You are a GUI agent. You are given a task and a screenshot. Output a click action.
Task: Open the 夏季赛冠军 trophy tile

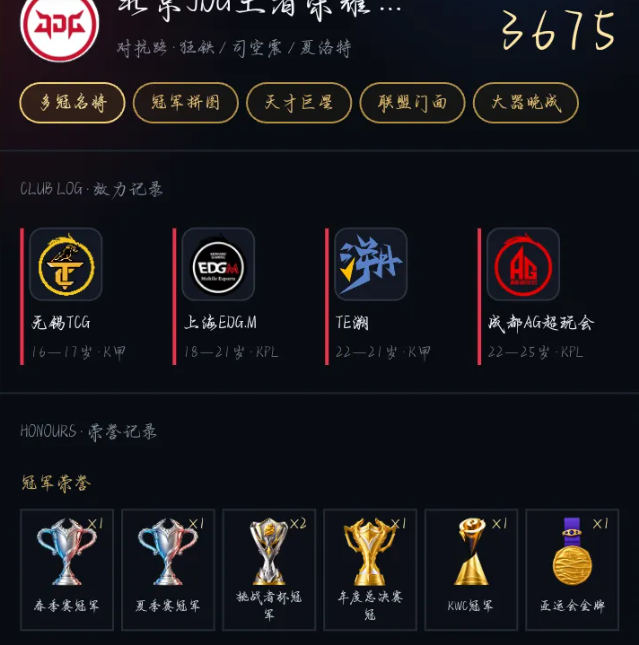click(168, 570)
